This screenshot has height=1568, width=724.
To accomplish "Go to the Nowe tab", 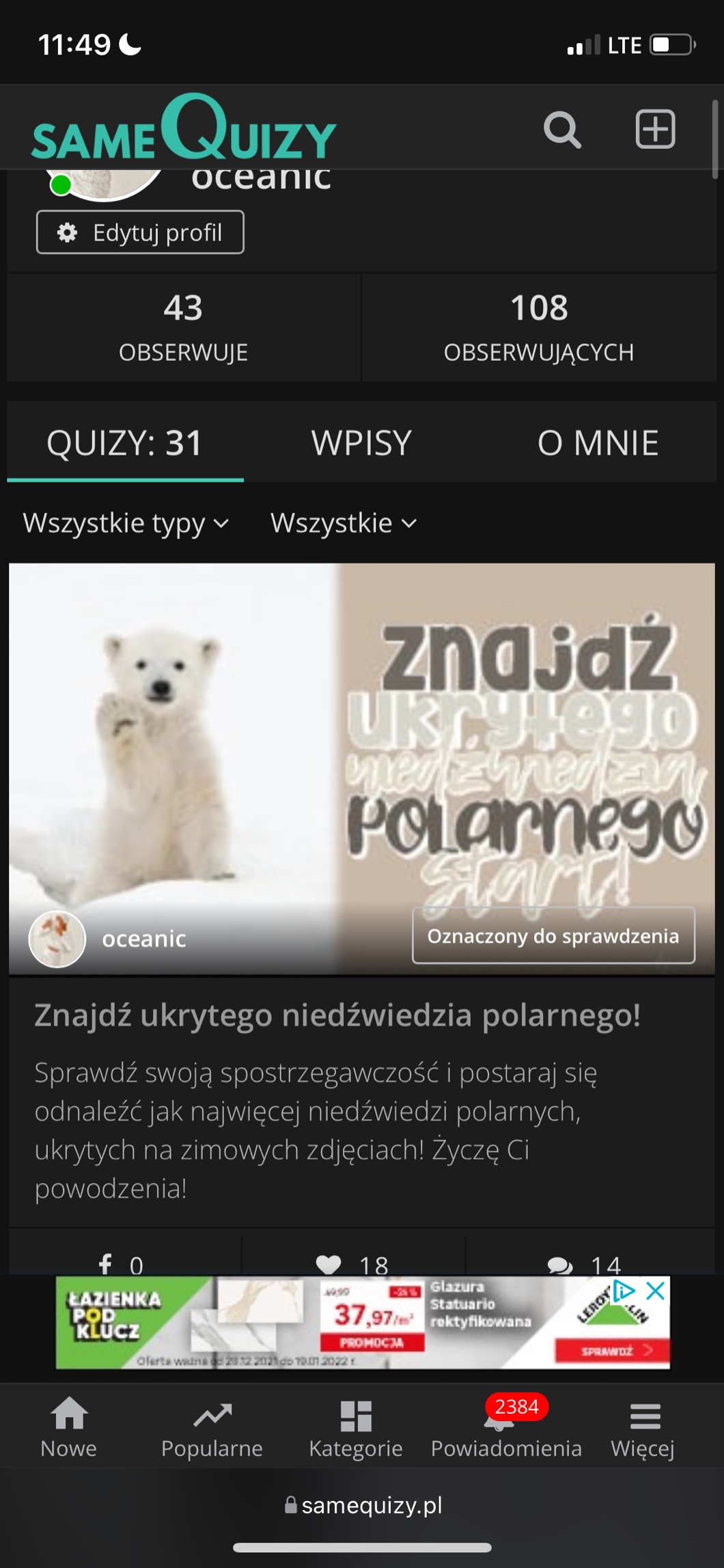I will point(69,1427).
